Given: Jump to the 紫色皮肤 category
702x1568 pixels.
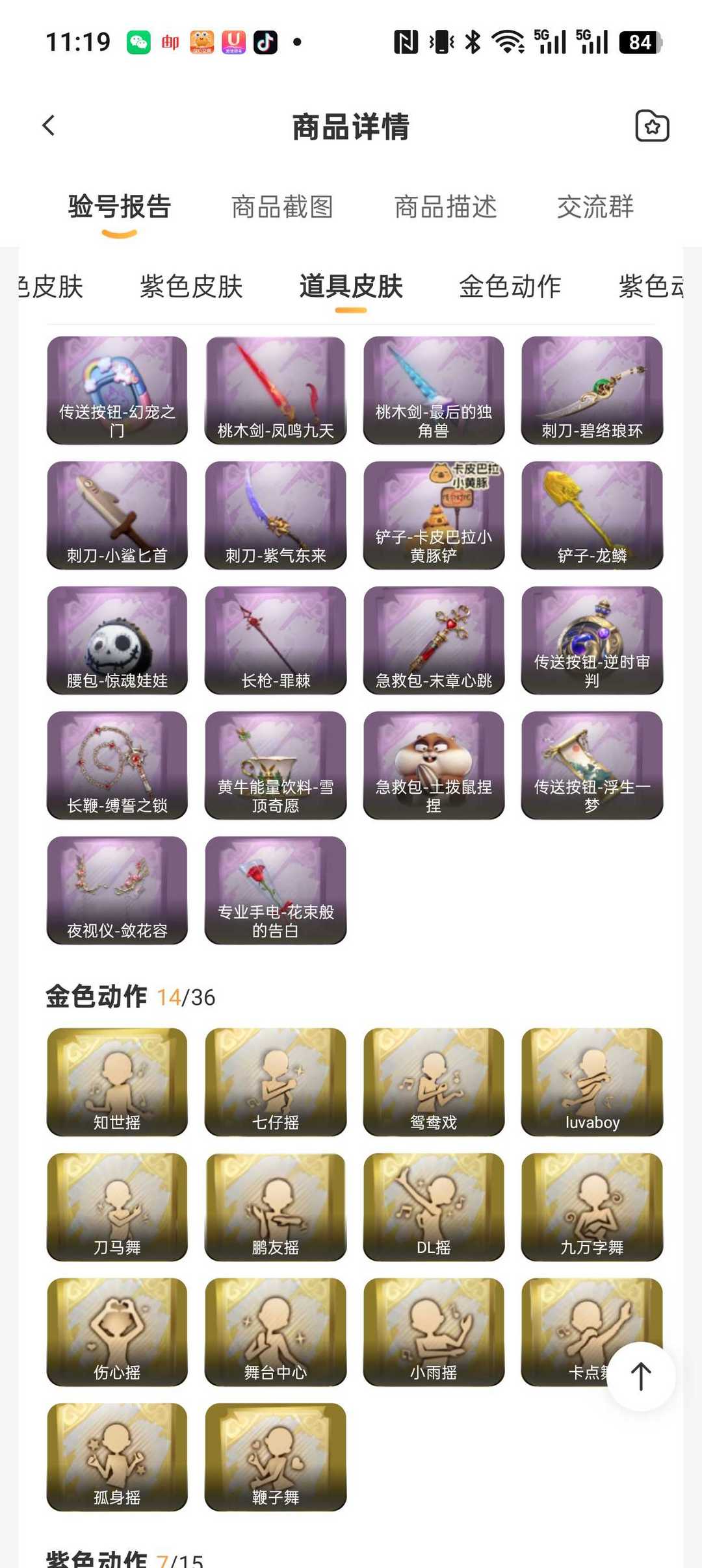Looking at the screenshot, I should tap(191, 286).
